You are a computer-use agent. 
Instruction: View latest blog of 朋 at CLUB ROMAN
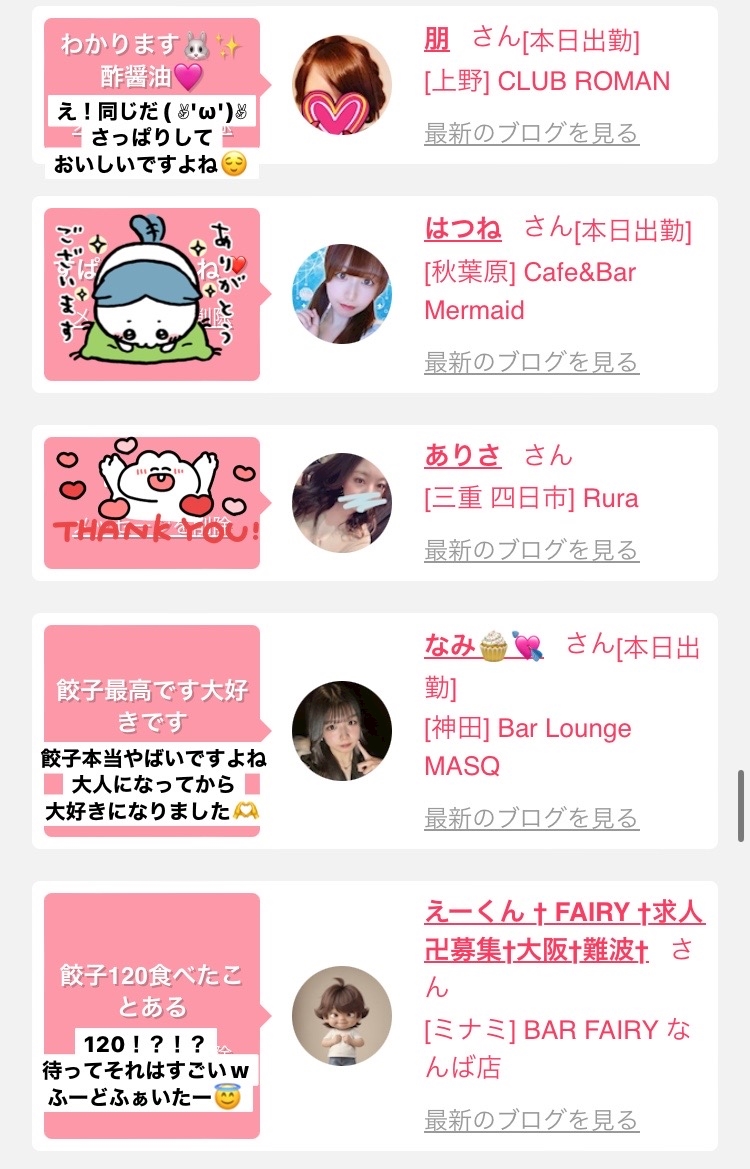(532, 133)
